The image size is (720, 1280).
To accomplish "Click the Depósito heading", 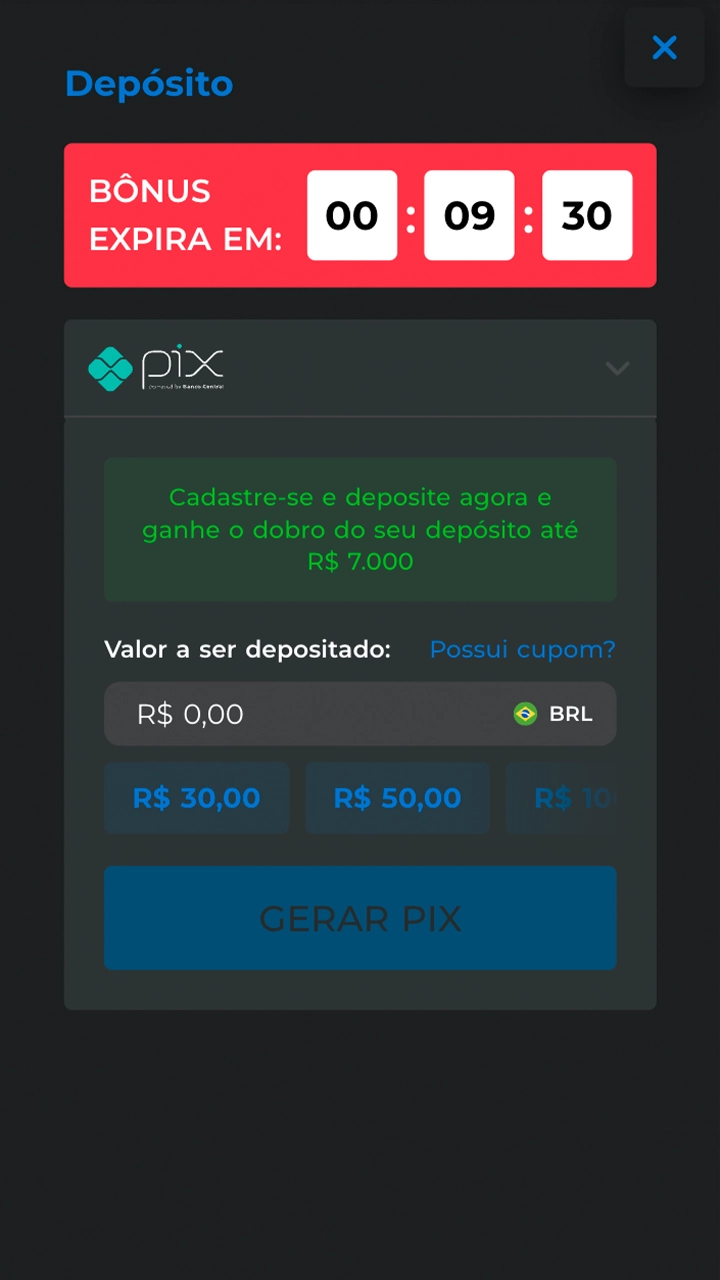I will 148,84.
